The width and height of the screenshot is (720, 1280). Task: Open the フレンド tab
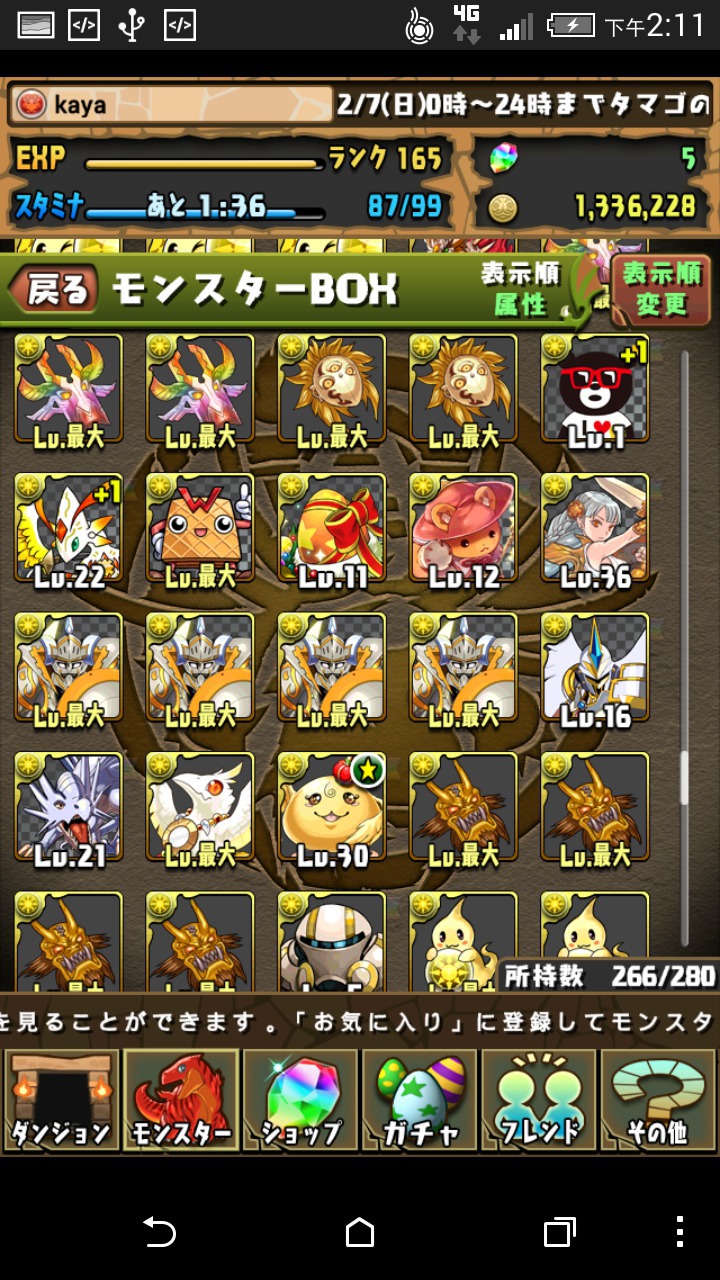[x=539, y=1100]
